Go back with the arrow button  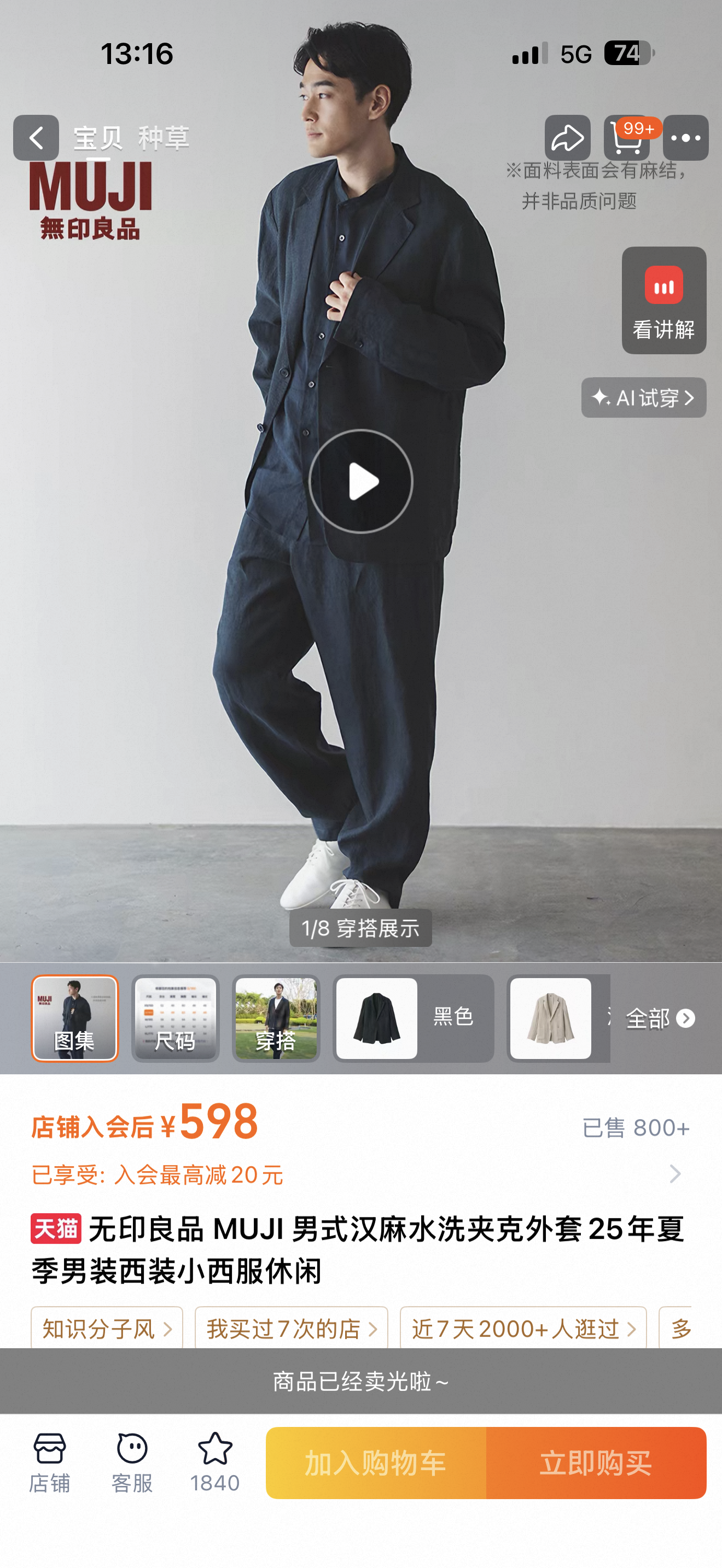coord(36,138)
